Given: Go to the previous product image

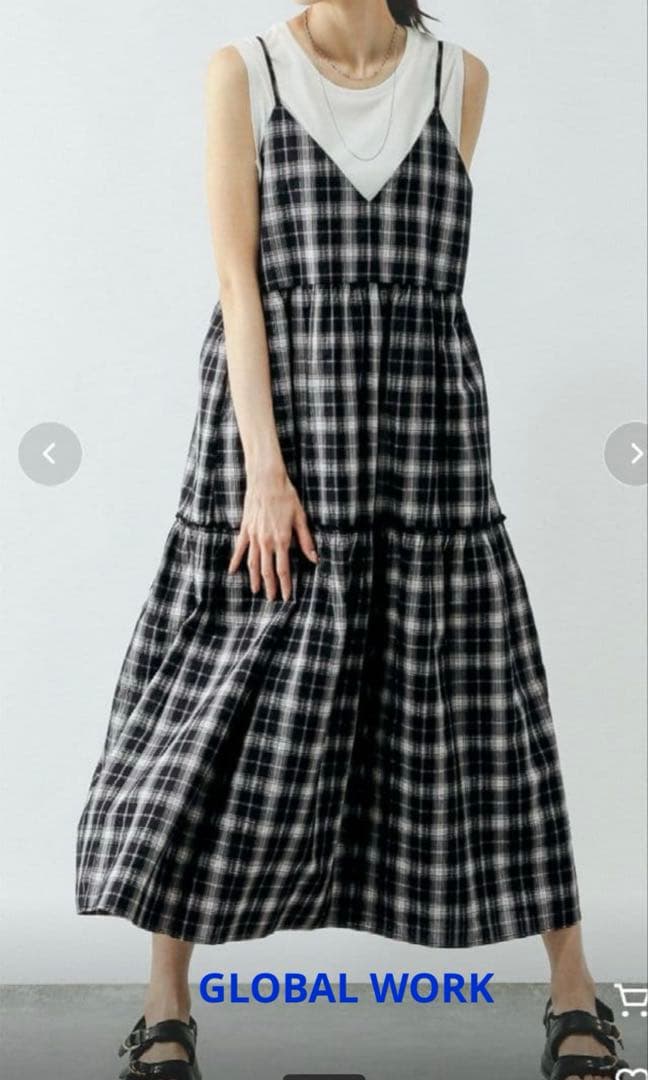Looking at the screenshot, I should (50, 454).
